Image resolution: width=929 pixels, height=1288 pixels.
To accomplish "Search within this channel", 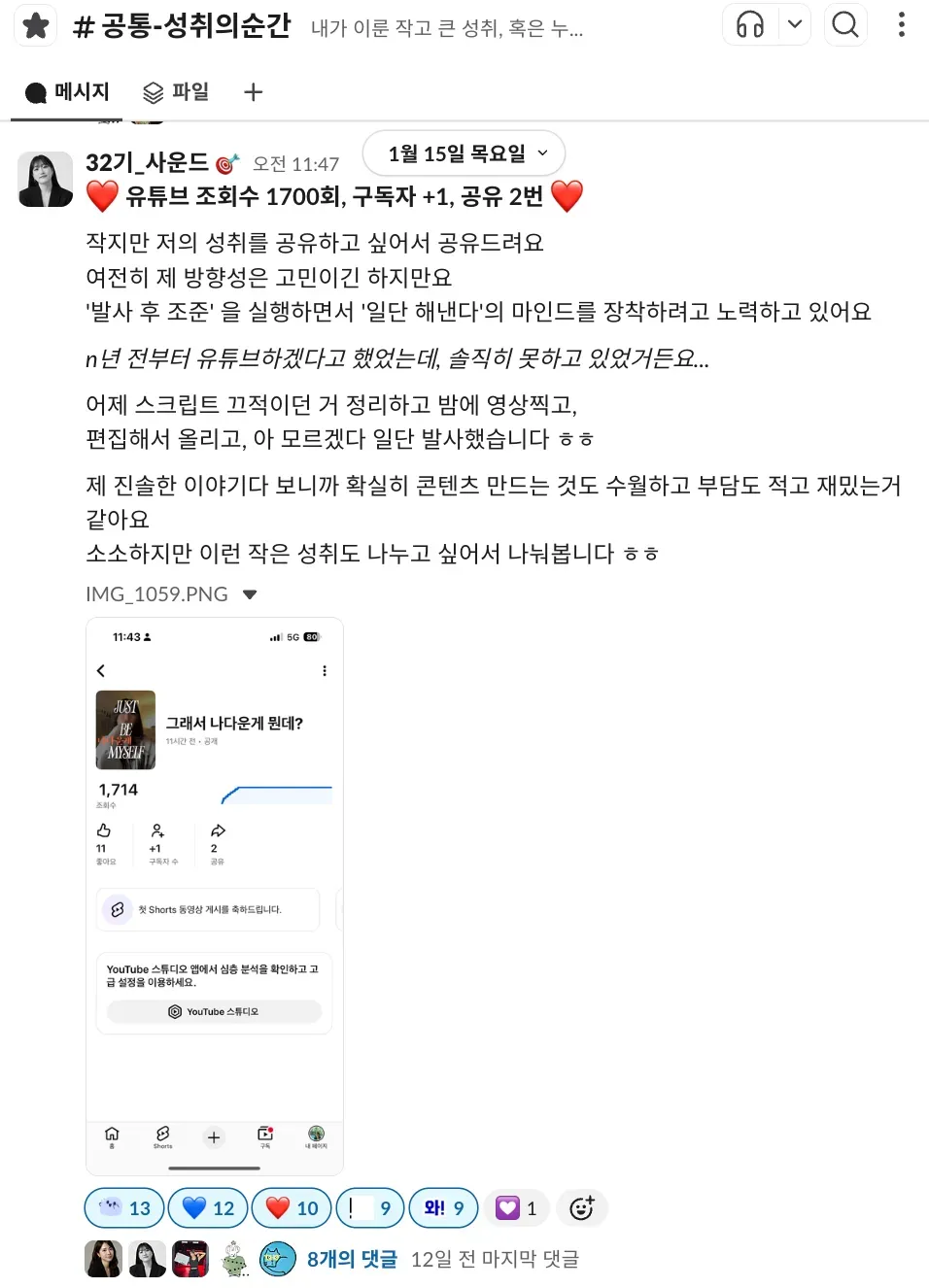I will pyautogui.click(x=845, y=25).
